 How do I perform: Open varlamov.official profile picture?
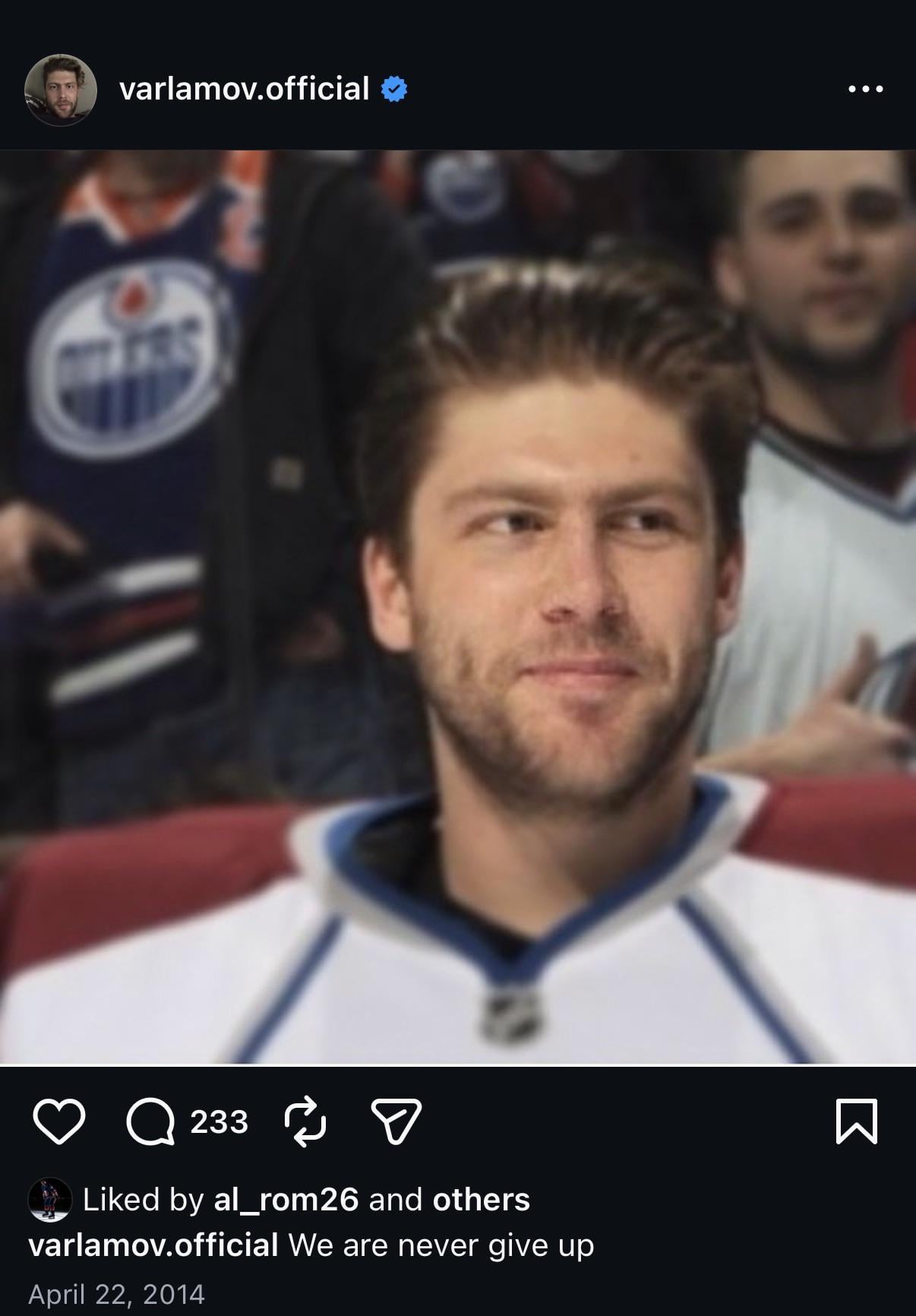tap(61, 90)
